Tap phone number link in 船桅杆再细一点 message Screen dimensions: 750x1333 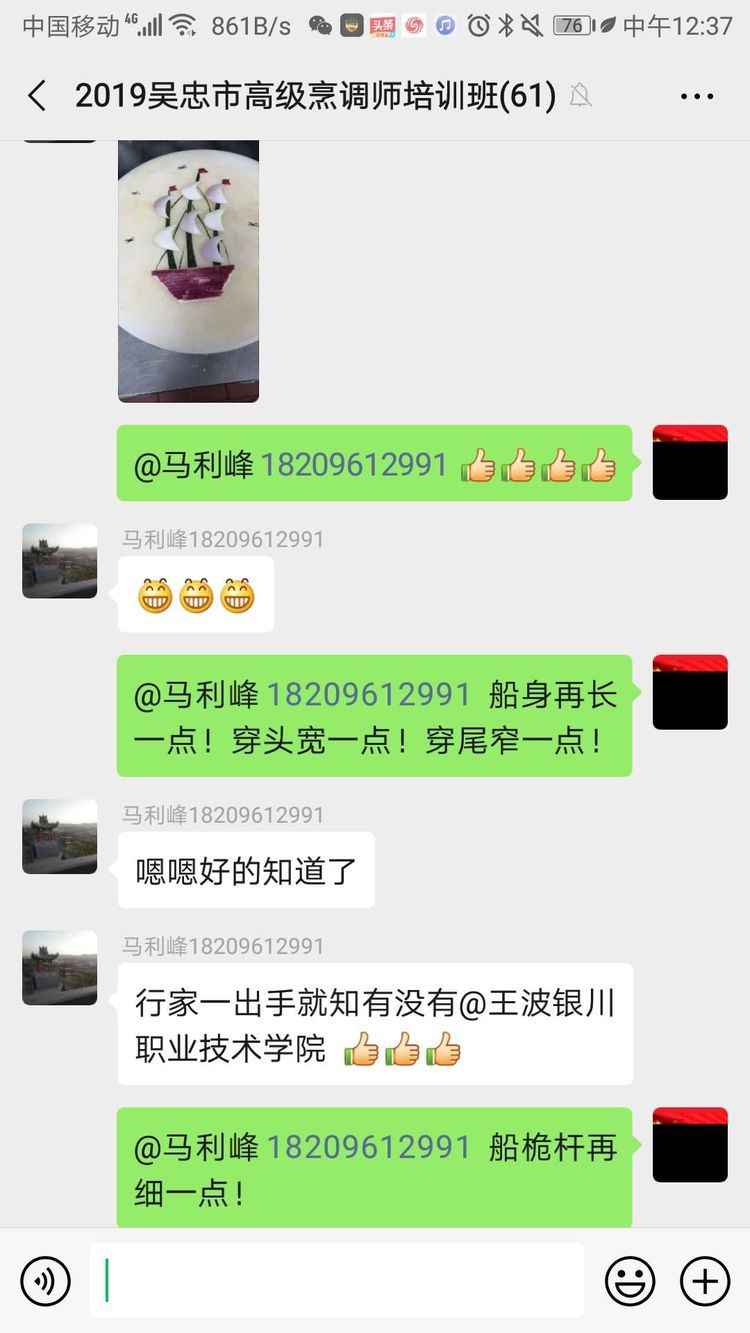tap(368, 1147)
